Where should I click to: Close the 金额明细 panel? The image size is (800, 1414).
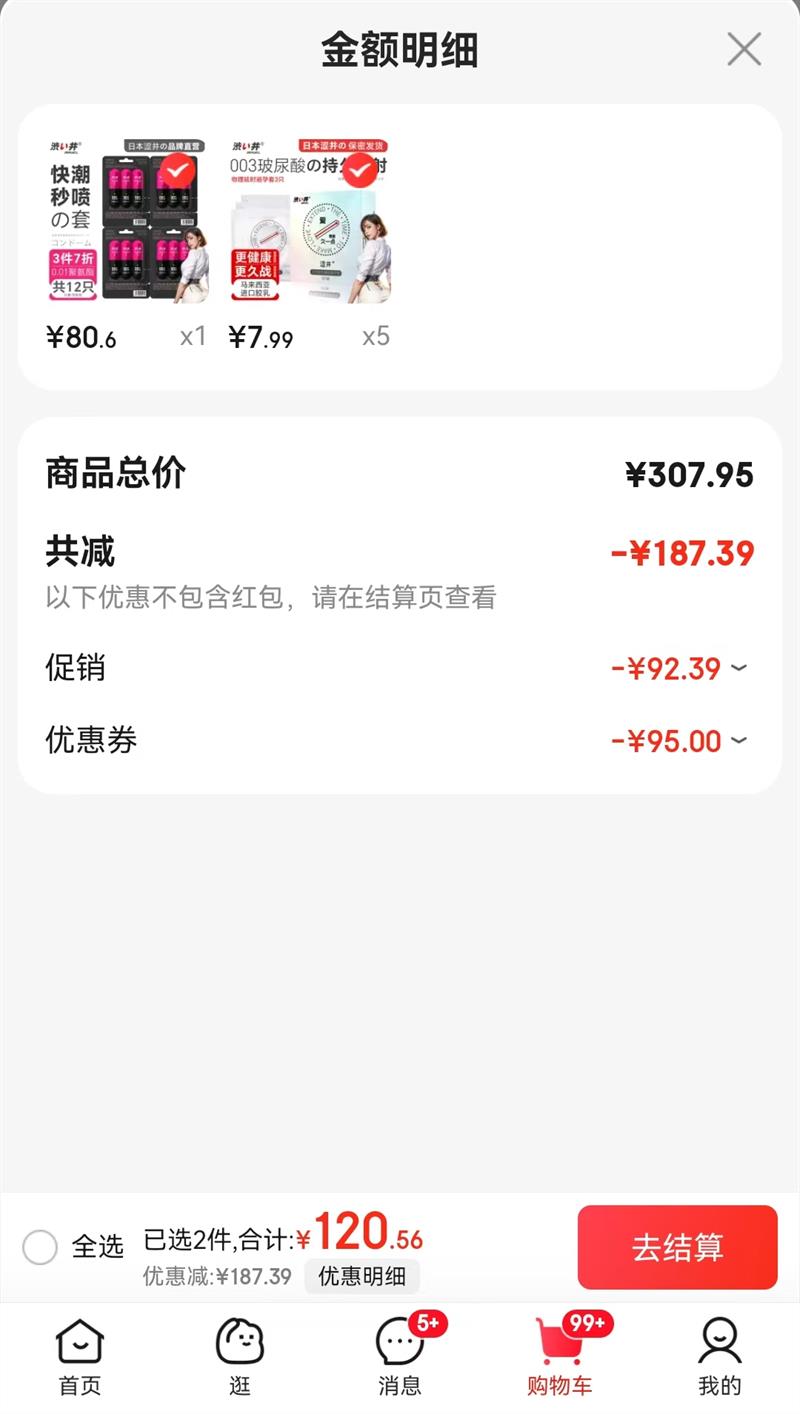pyautogui.click(x=744, y=49)
